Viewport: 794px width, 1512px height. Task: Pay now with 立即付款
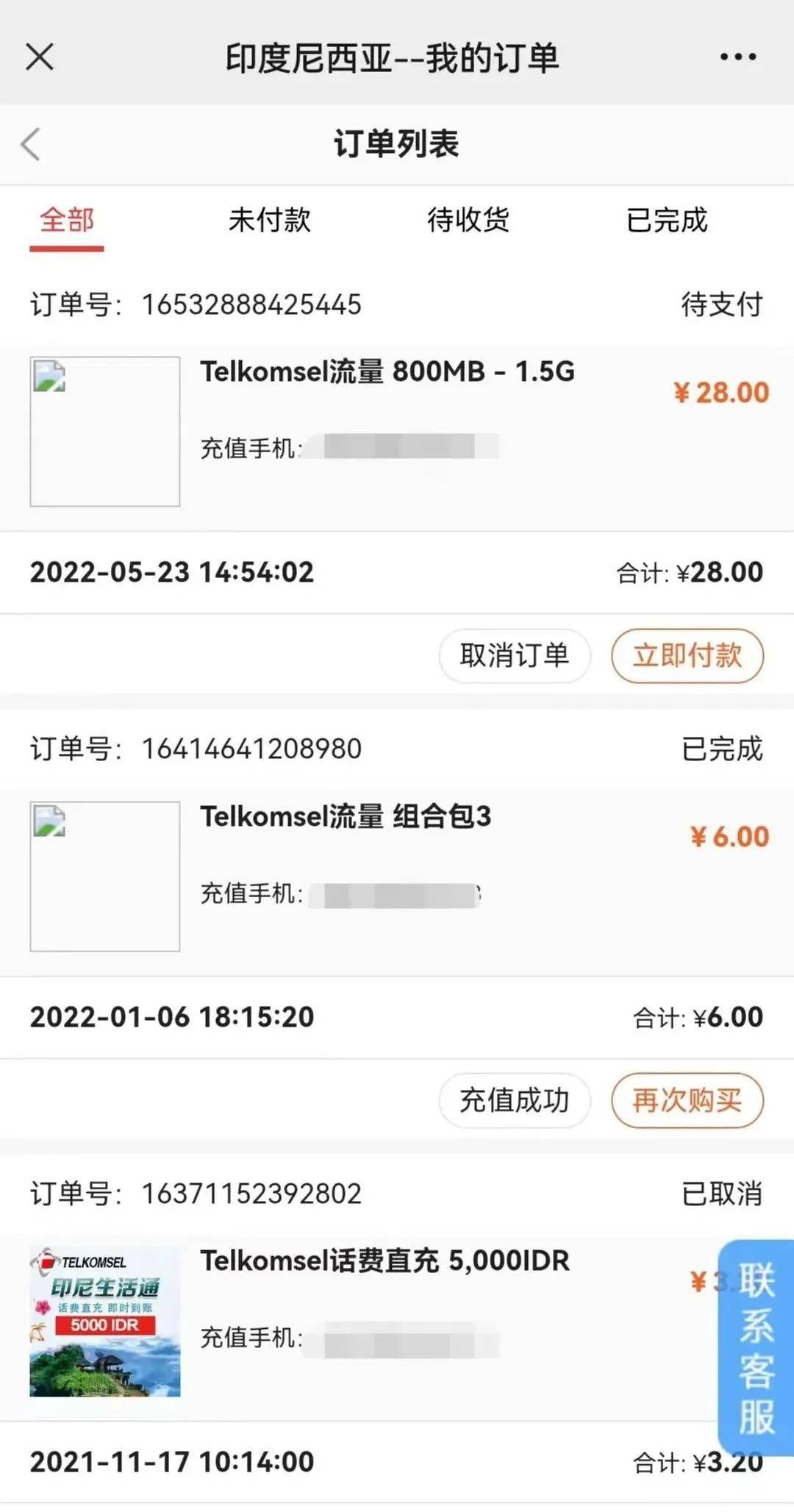687,655
